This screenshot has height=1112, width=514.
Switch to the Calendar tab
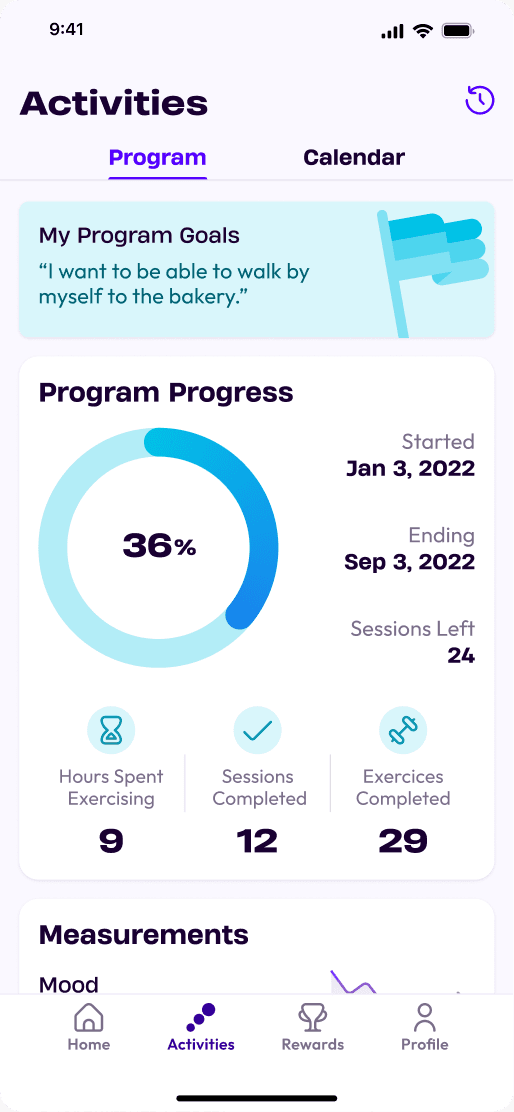click(354, 157)
